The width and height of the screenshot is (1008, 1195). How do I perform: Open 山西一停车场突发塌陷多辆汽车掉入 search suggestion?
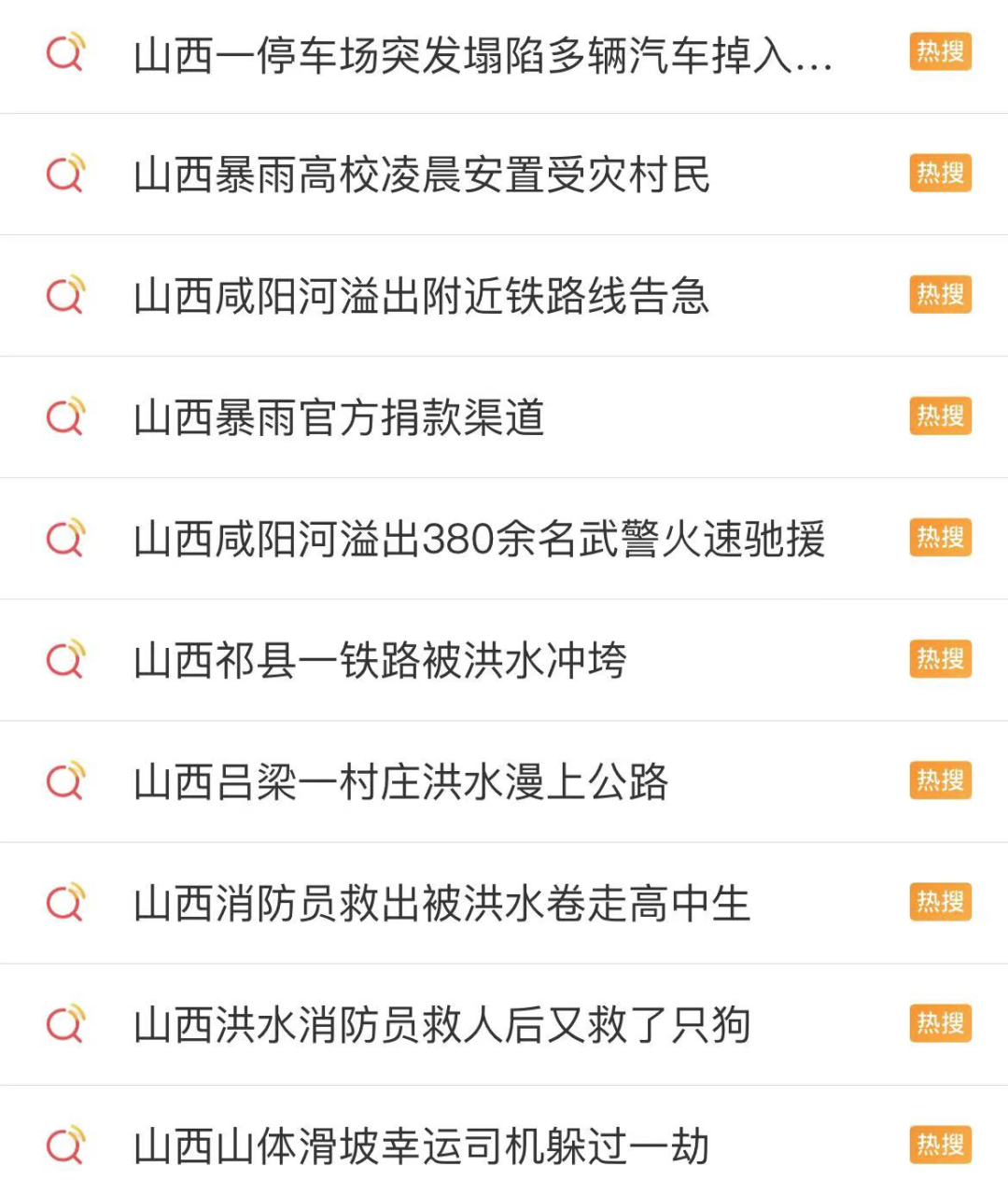[x=483, y=54]
